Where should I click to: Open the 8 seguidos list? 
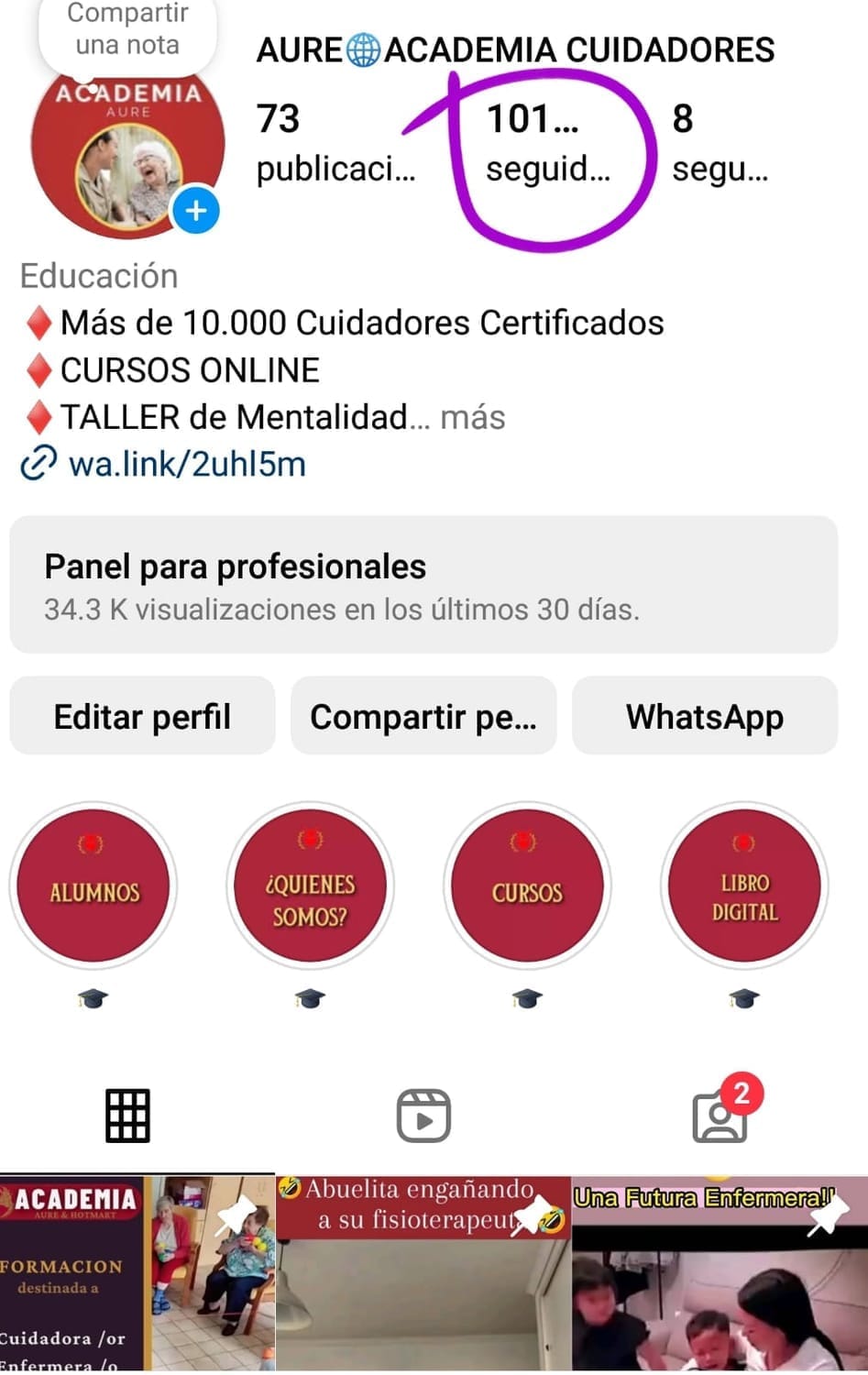[x=720, y=143]
